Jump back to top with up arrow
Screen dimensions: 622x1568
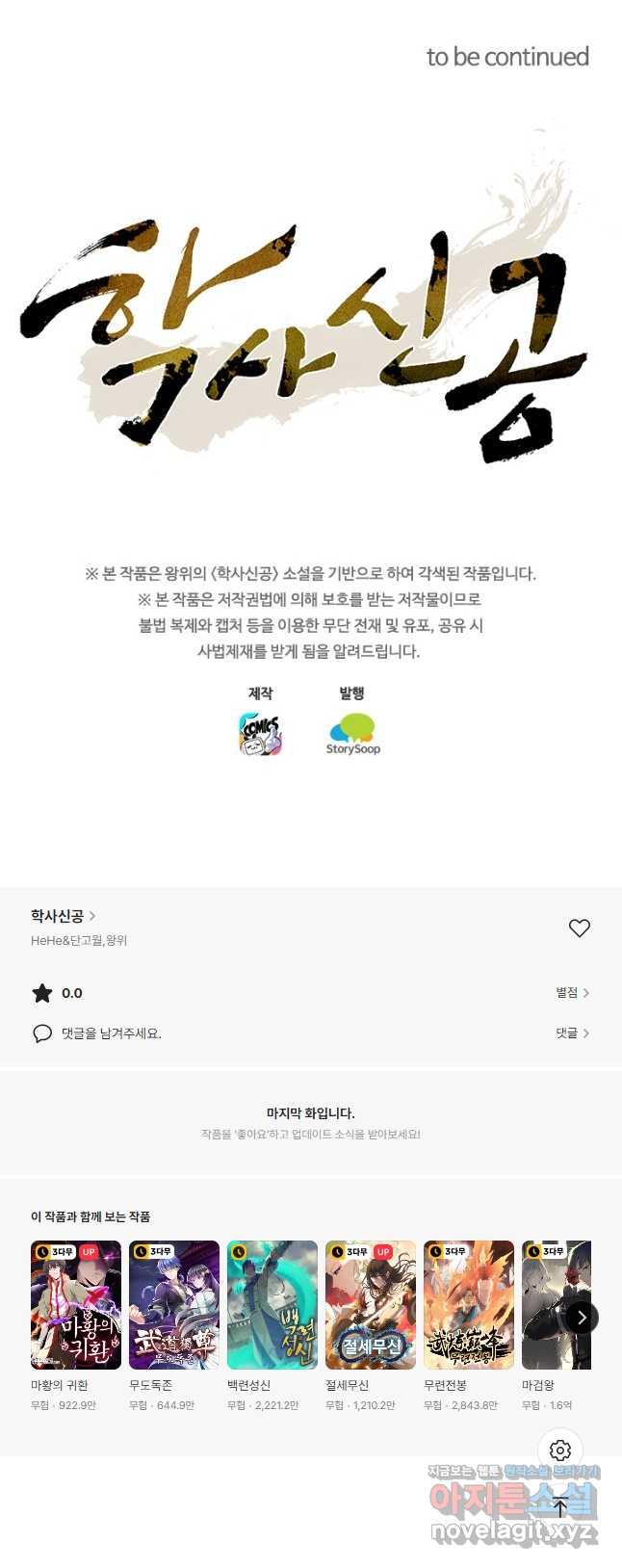pos(560,1507)
